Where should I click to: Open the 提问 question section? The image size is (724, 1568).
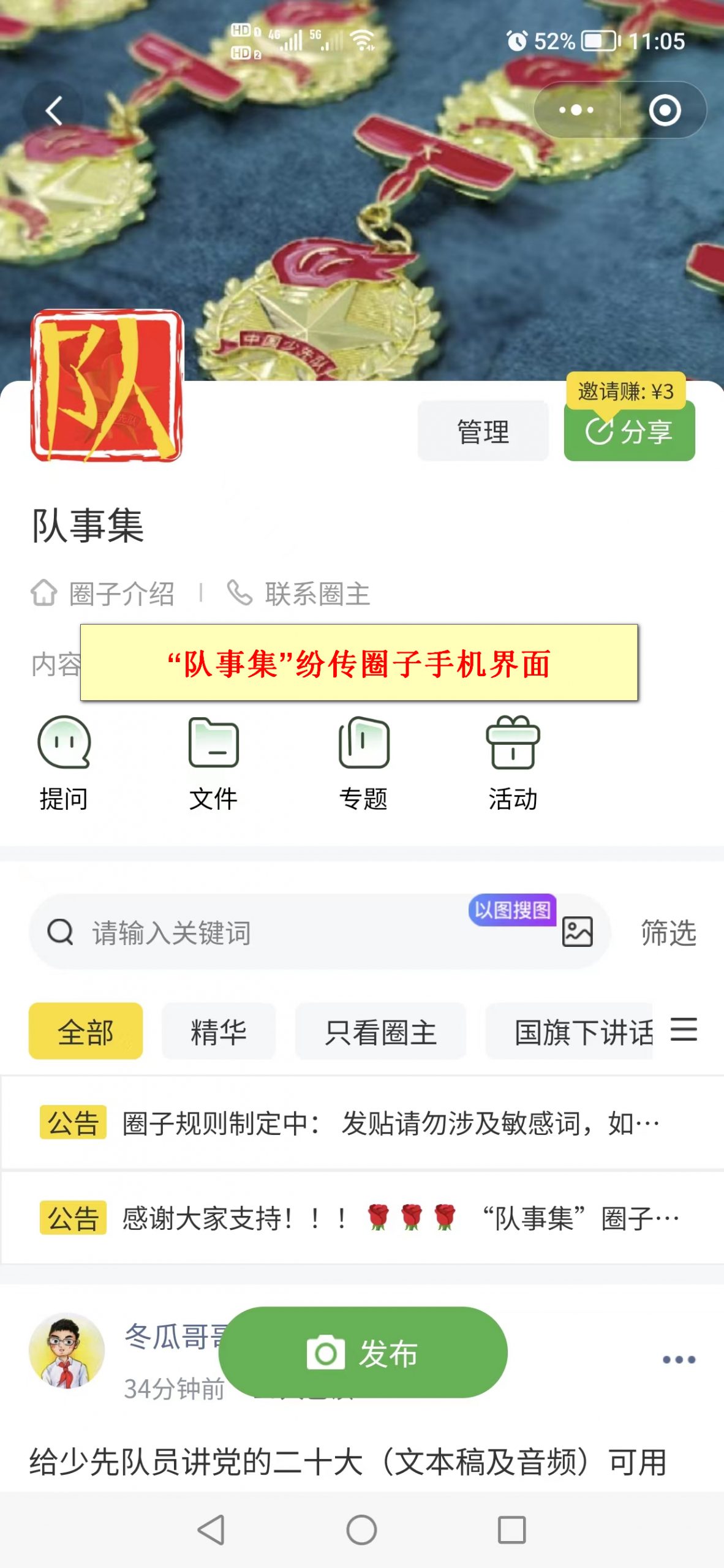coord(64,763)
